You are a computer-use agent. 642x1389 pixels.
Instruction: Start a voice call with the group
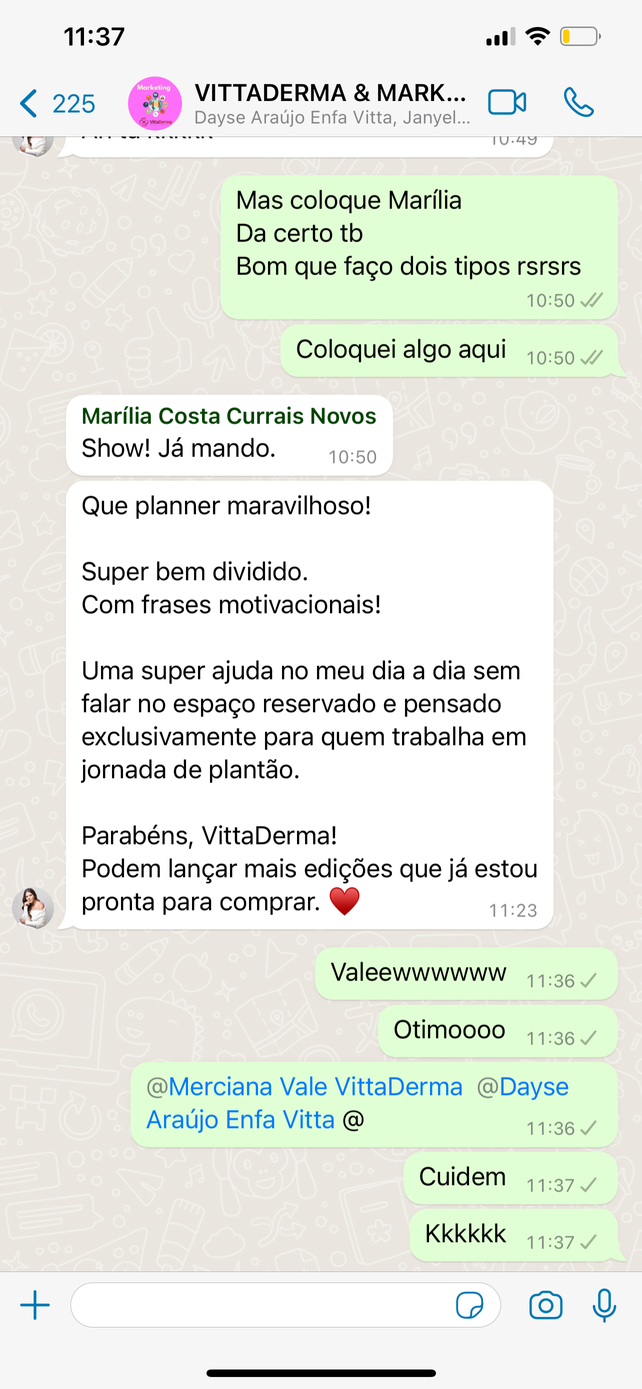click(579, 102)
